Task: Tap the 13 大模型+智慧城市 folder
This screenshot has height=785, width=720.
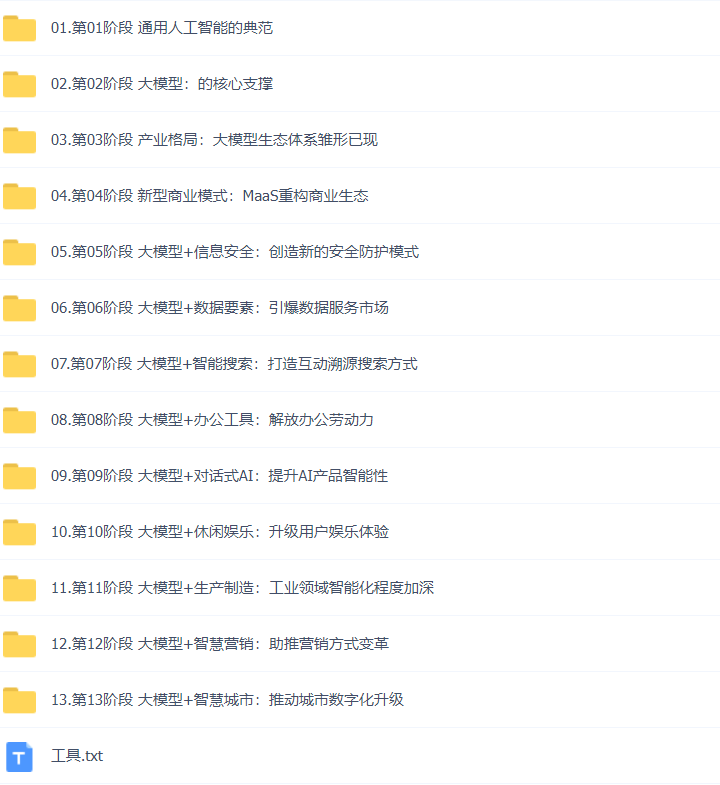Action: [227, 700]
